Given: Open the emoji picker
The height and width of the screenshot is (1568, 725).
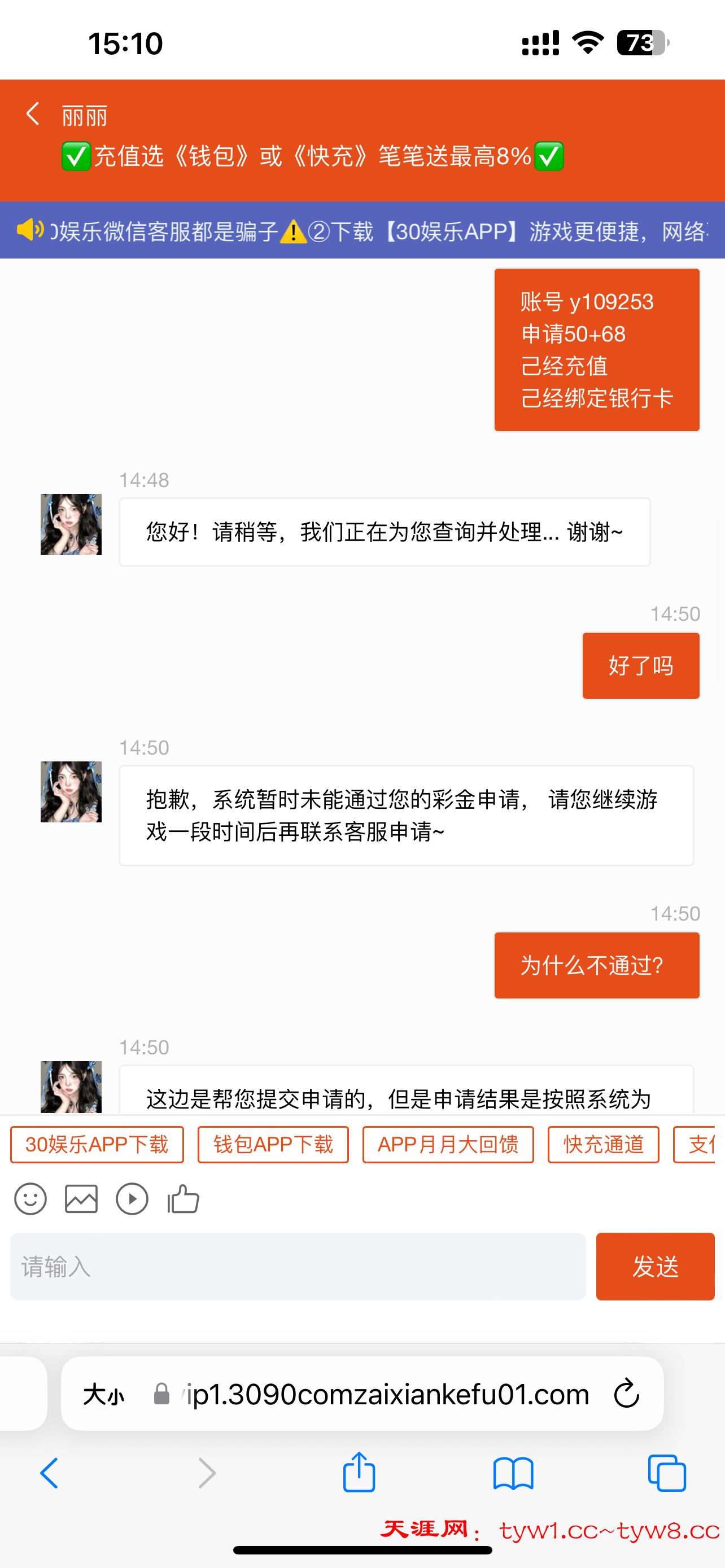Looking at the screenshot, I should pos(30,1199).
